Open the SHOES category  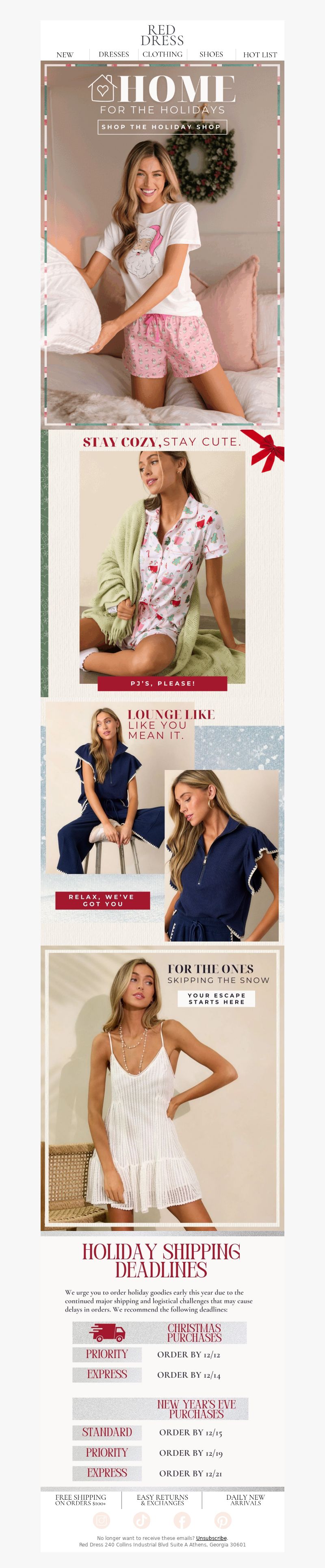[x=211, y=54]
